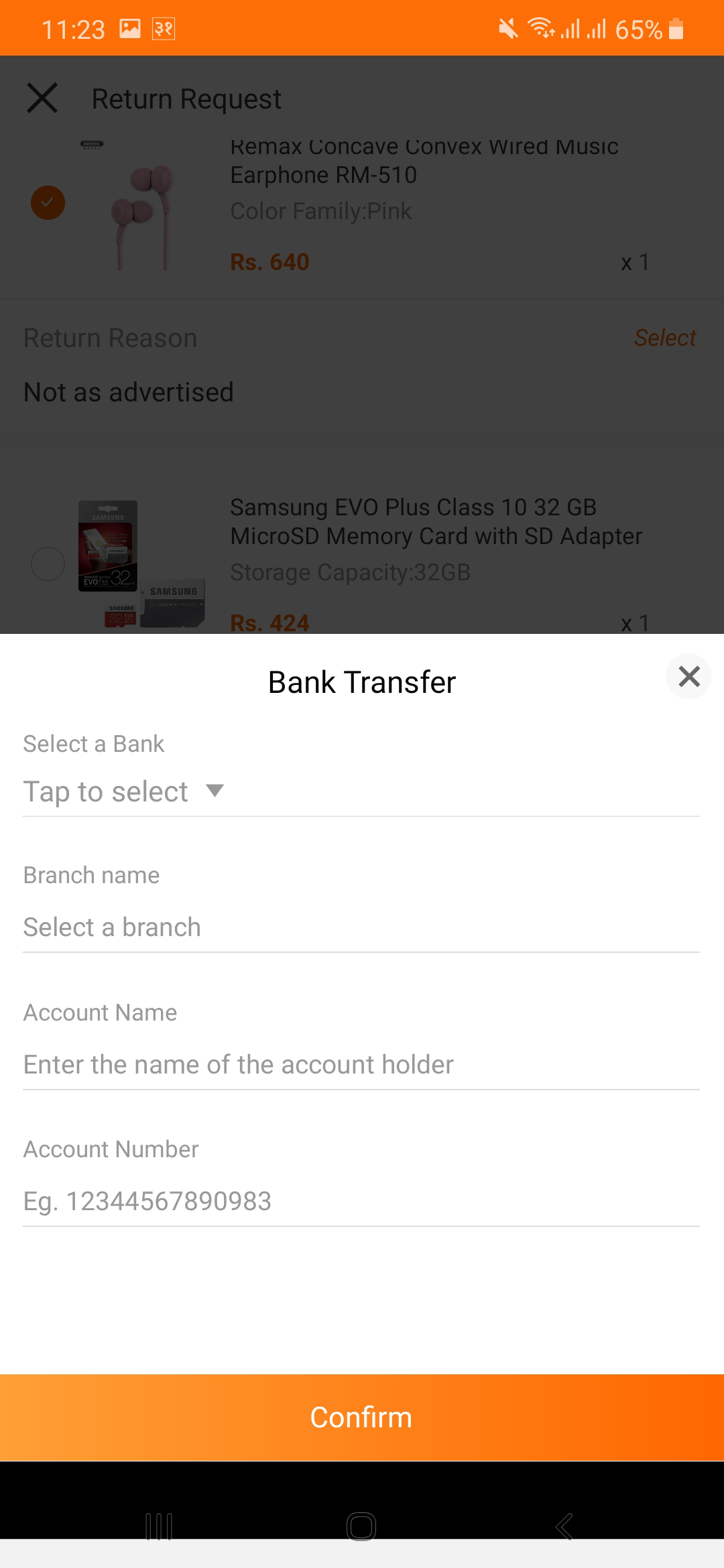
Task: Tap the Select a branch field
Action: coord(361,927)
